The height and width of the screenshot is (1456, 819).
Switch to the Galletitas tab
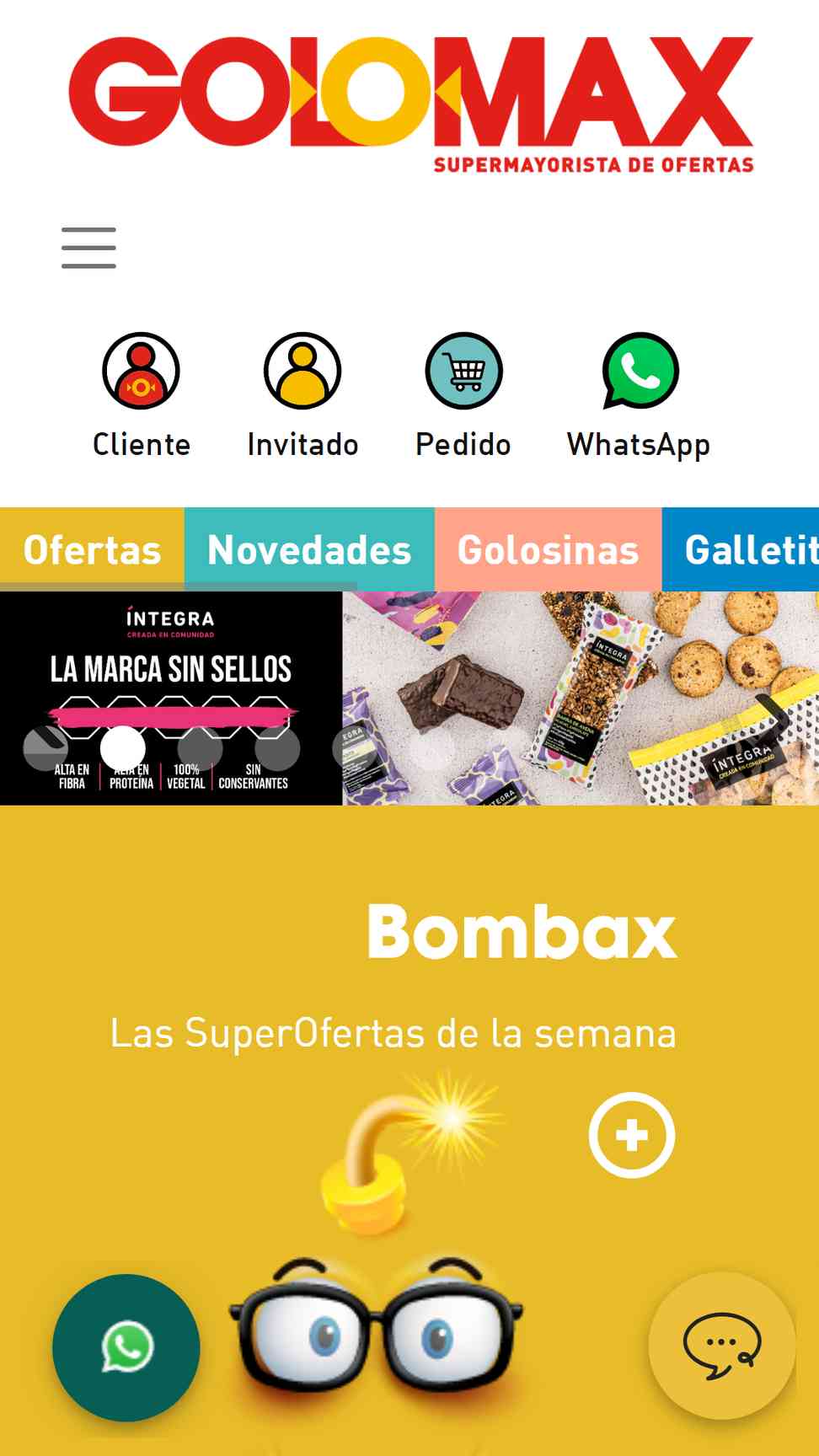(x=746, y=549)
